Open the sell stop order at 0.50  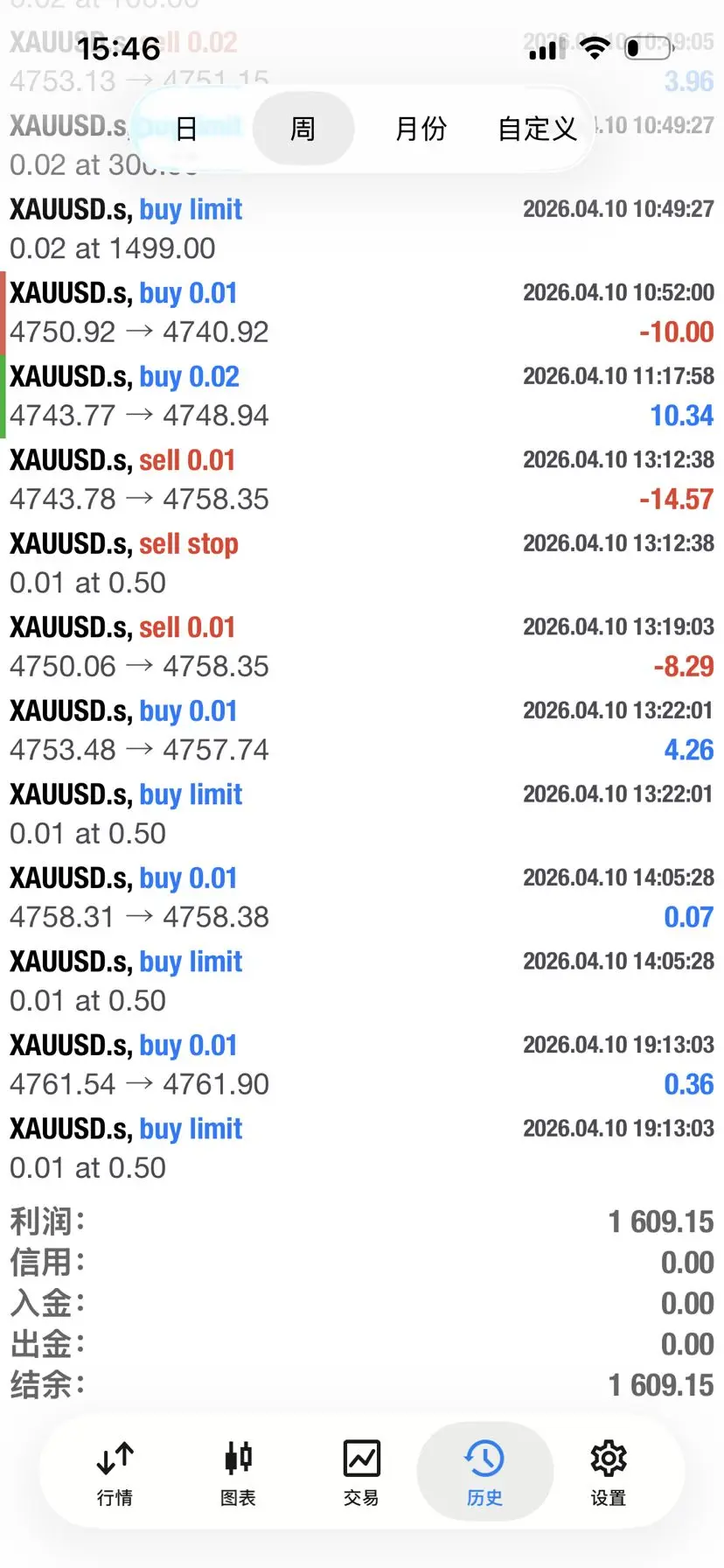coord(362,563)
